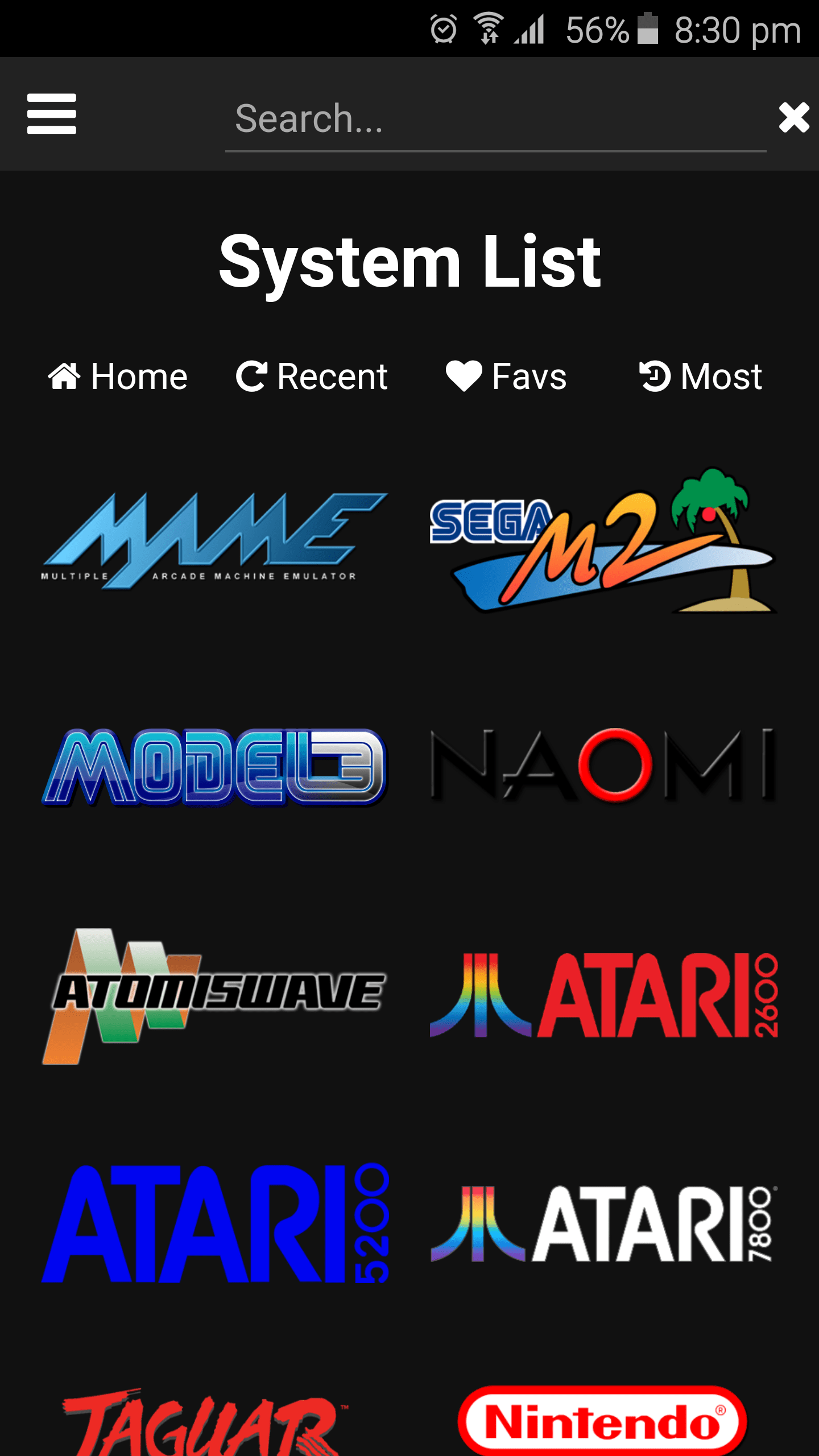This screenshot has width=819, height=1456.
Task: Choose the Atari 7800 system
Action: click(603, 1223)
